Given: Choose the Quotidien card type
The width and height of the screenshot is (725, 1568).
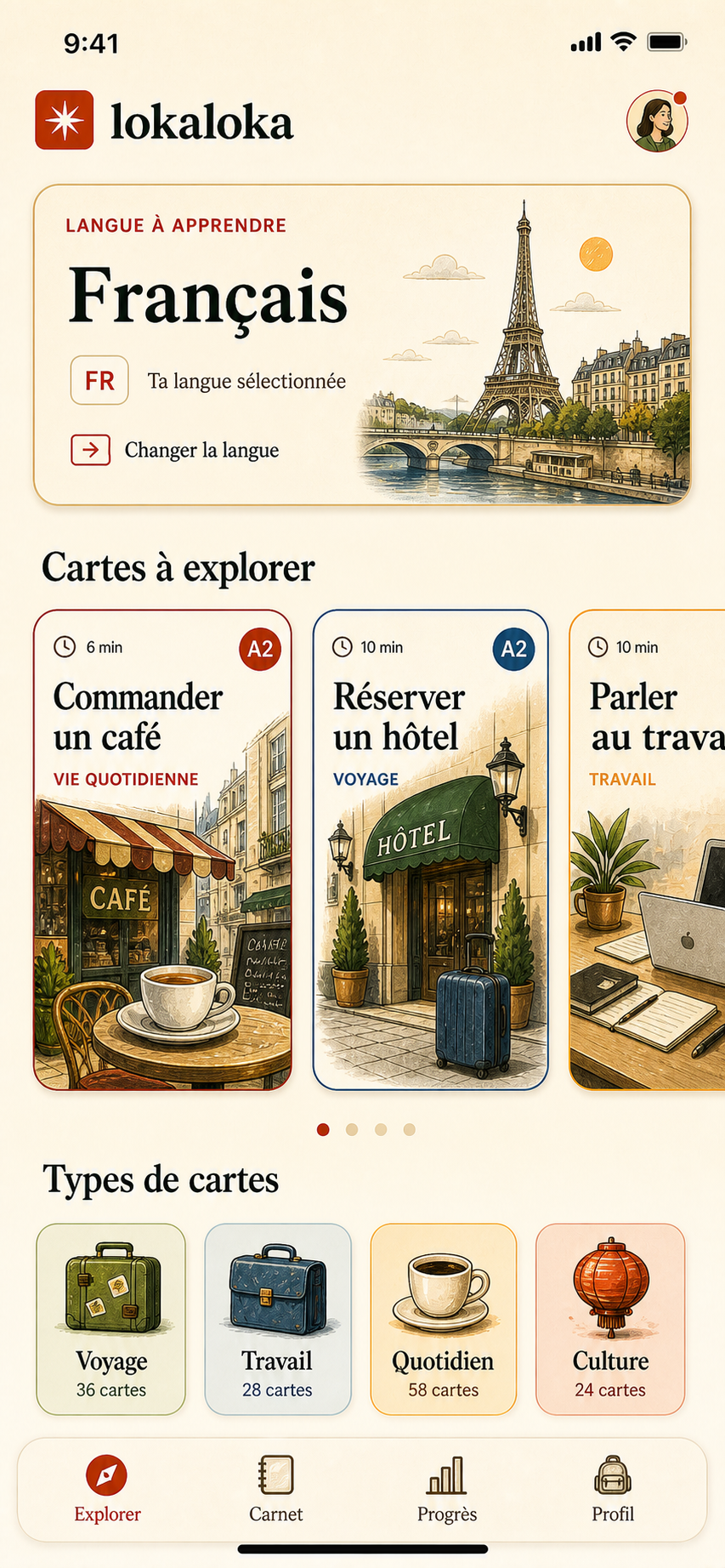Looking at the screenshot, I should [443, 1319].
